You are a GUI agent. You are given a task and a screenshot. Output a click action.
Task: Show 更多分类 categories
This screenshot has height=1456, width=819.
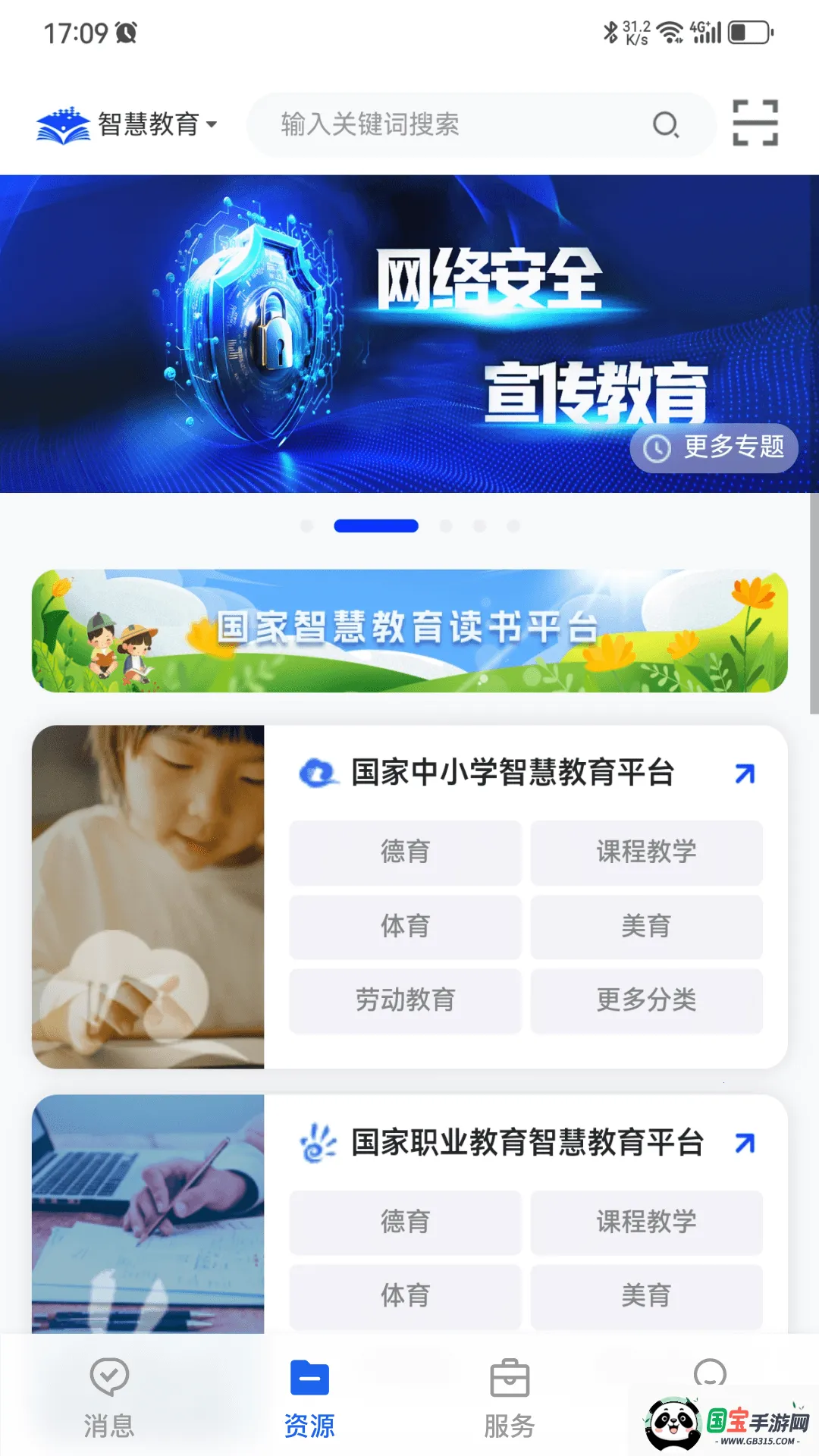coord(646,1000)
